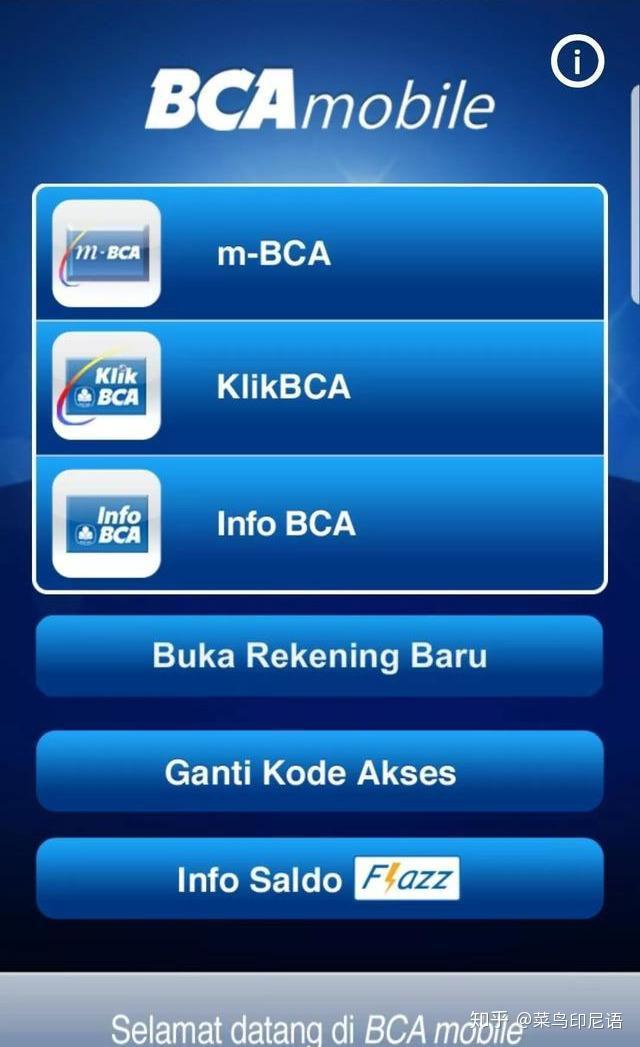Check Info Saldo Flazz
640x1047 pixels.
click(x=320, y=880)
